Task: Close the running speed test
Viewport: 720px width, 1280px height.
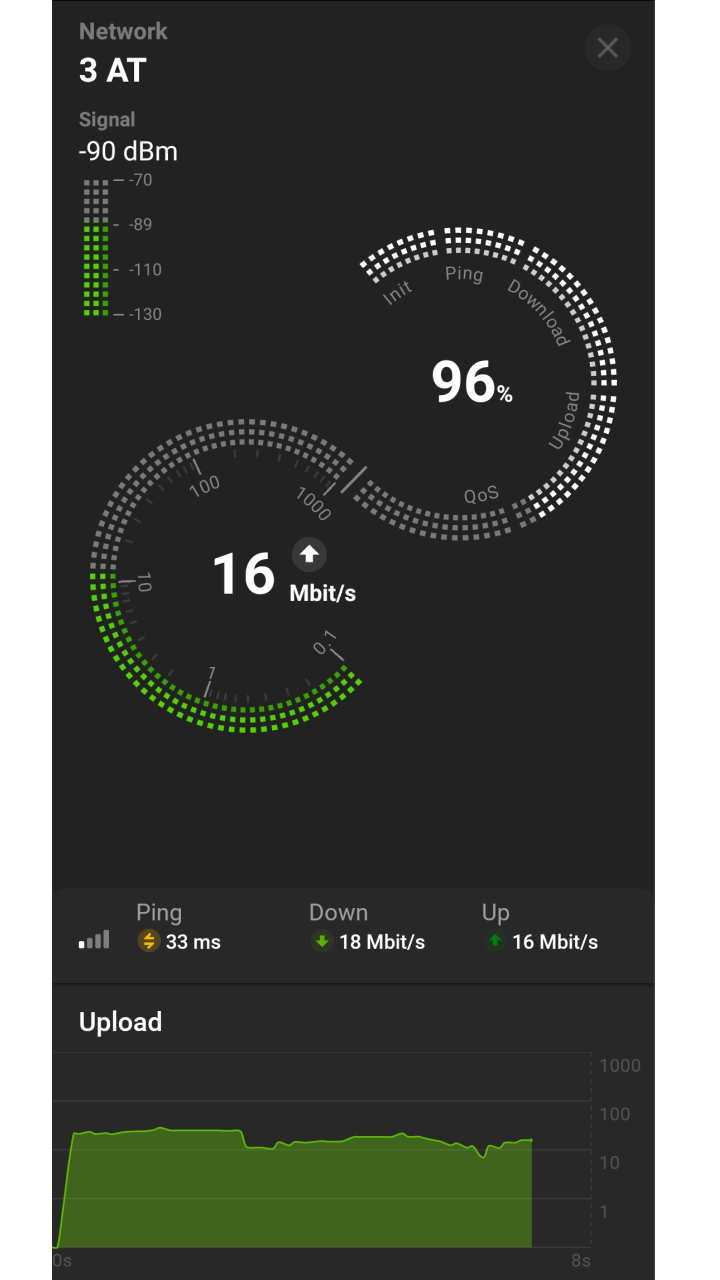Action: (x=607, y=48)
